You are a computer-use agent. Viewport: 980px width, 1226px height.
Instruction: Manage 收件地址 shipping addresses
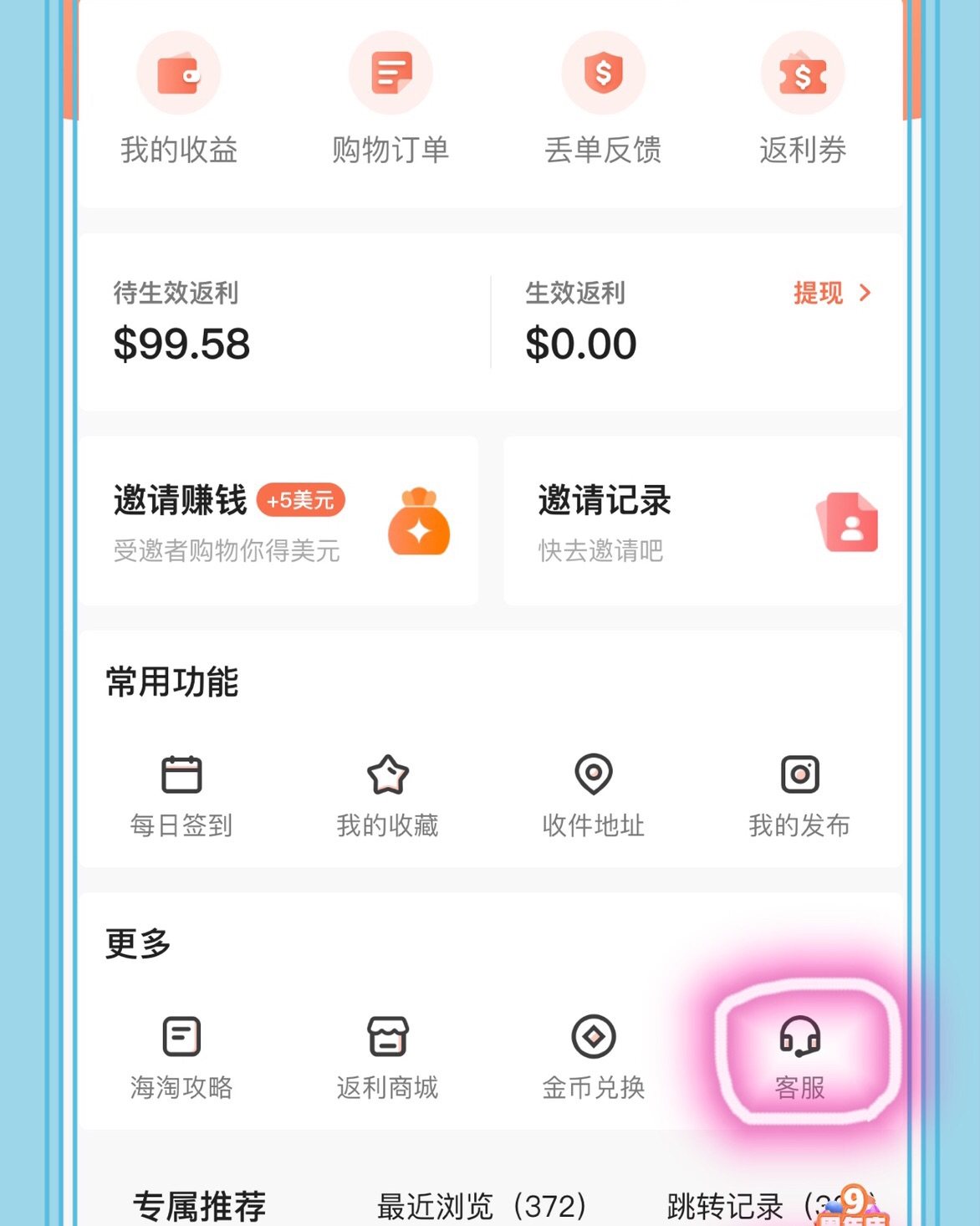coord(594,795)
